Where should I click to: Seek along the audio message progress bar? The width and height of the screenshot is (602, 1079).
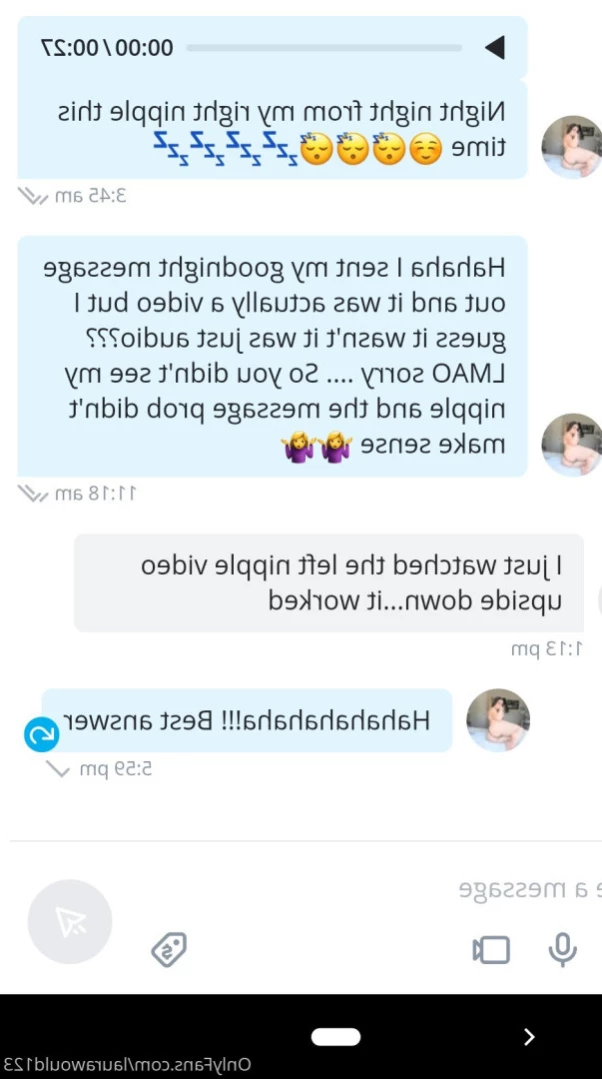[324, 48]
